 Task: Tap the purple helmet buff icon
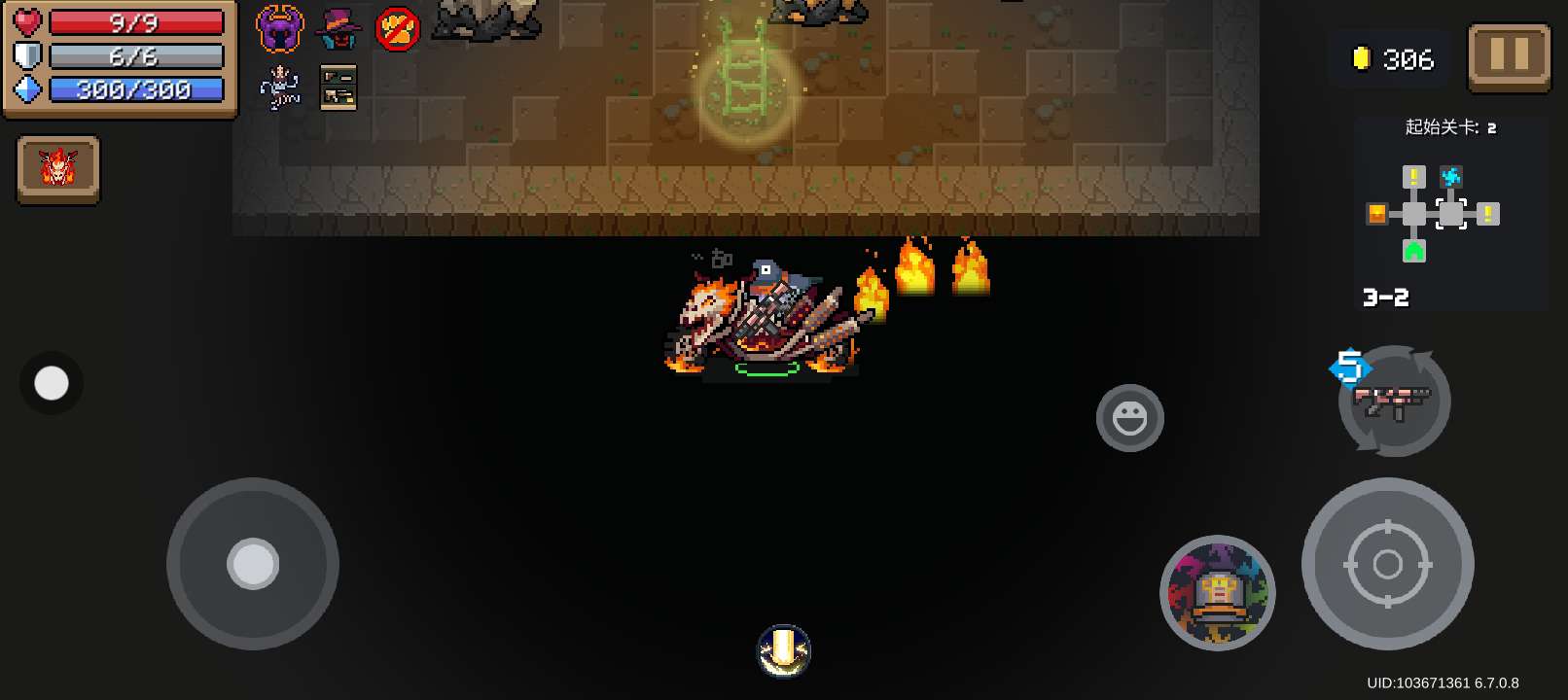pyautogui.click(x=279, y=28)
